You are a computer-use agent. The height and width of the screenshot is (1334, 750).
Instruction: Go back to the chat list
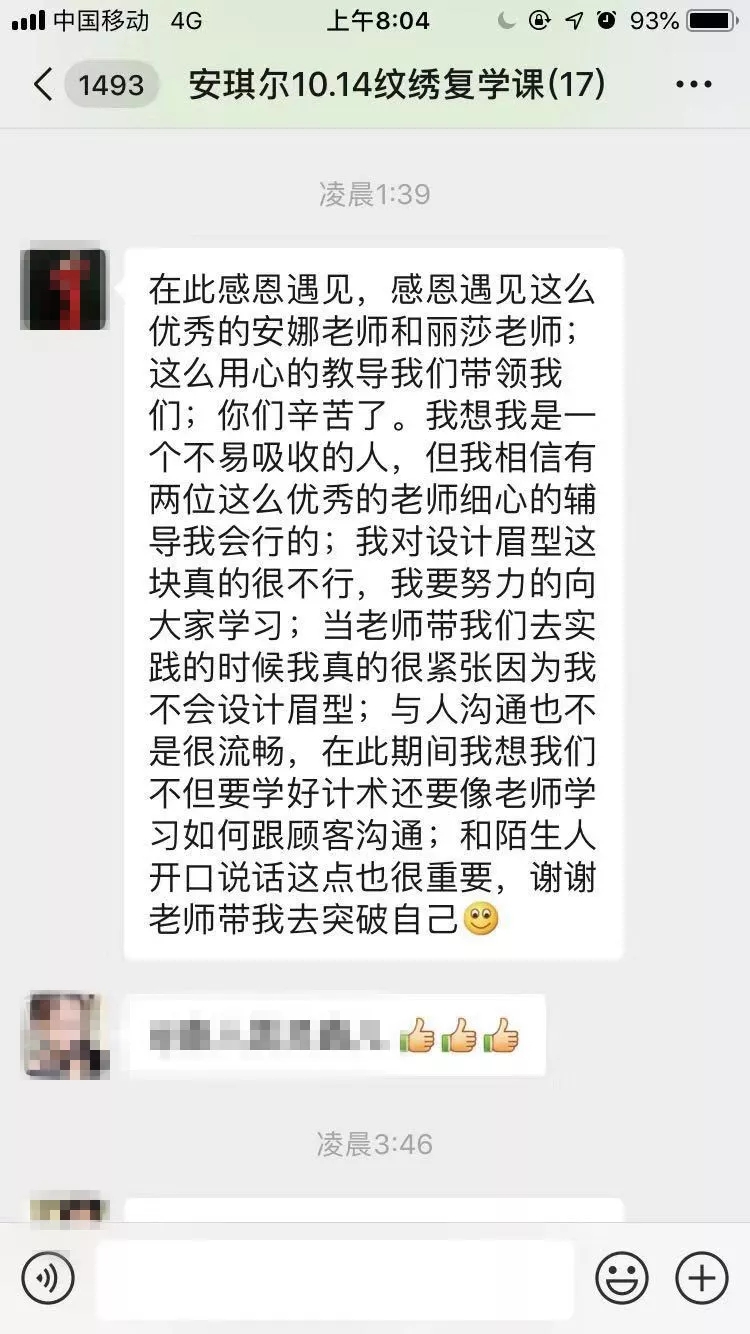click(x=44, y=85)
